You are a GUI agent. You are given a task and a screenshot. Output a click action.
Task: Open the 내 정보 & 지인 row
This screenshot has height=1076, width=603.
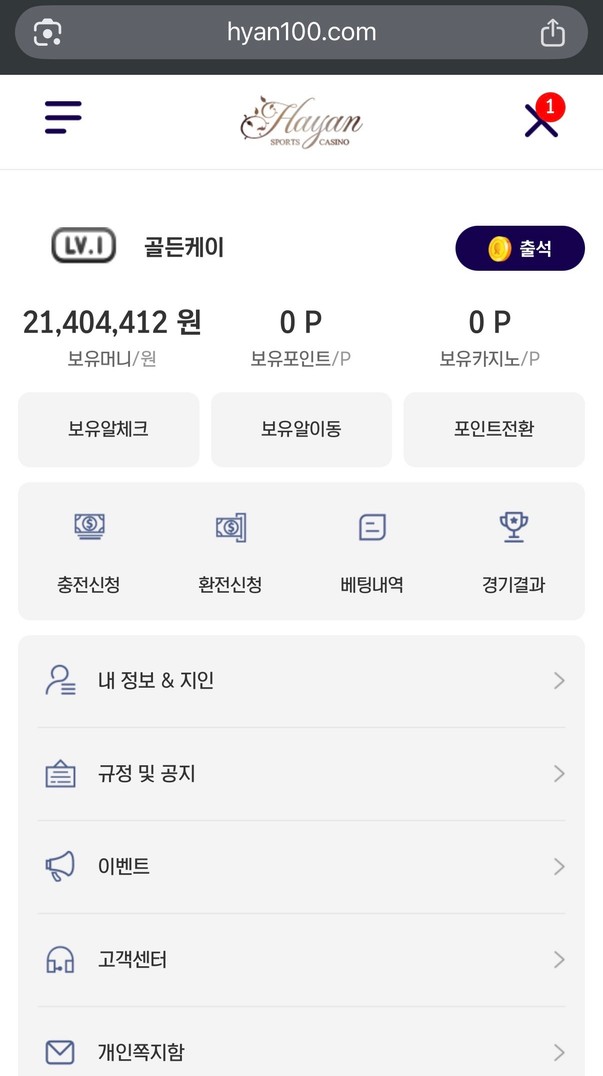pyautogui.click(x=301, y=681)
